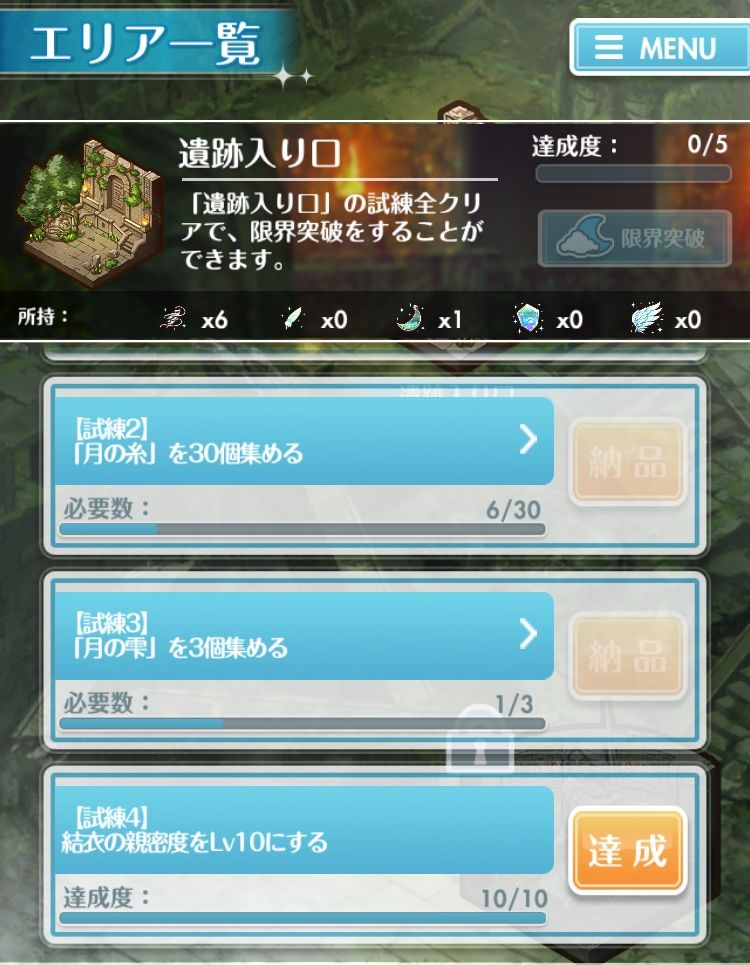This screenshot has height=965, width=750.
Task: Tap the 限界突破 button
Action: coord(635,240)
